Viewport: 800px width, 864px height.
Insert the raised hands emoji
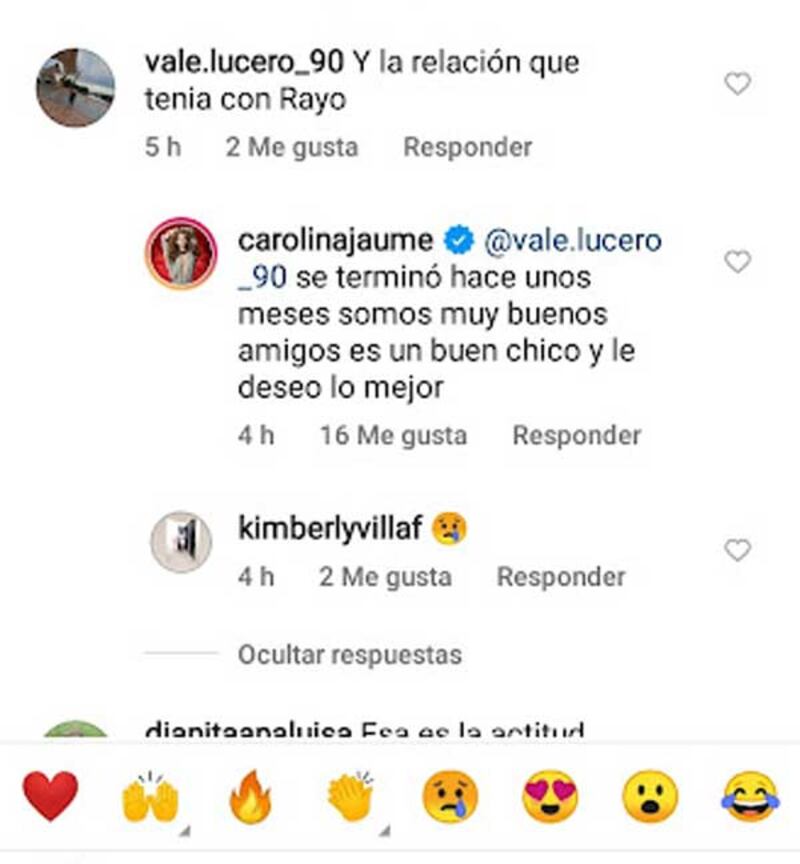(150, 797)
